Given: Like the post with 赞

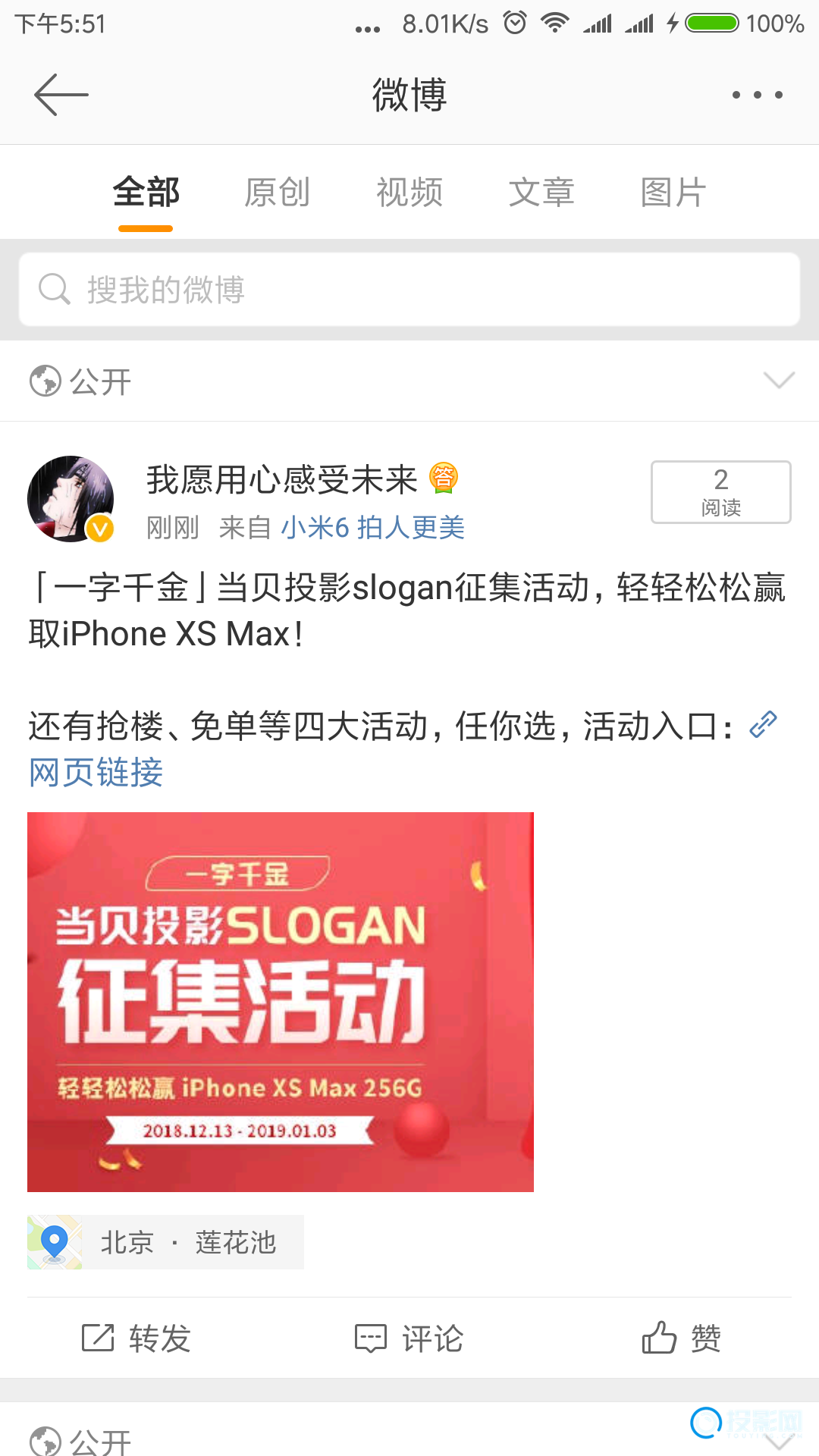Looking at the screenshot, I should [x=681, y=1338].
